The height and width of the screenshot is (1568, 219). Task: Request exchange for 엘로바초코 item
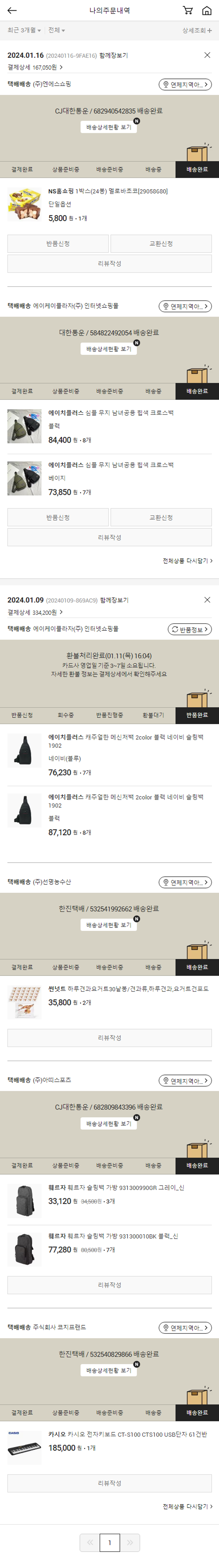pyautogui.click(x=161, y=243)
